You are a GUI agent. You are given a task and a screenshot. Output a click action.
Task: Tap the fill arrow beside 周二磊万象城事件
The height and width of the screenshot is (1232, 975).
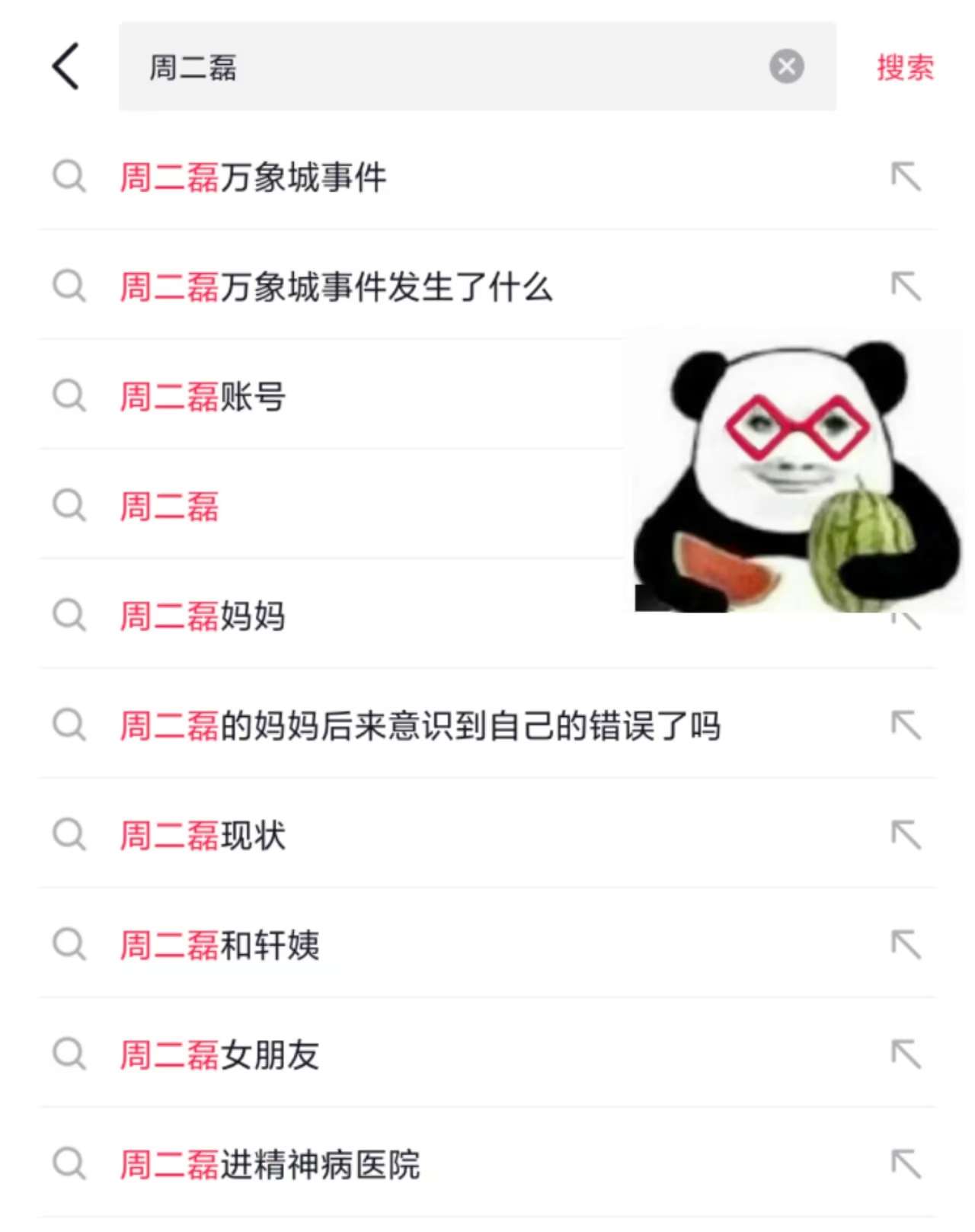(x=906, y=177)
